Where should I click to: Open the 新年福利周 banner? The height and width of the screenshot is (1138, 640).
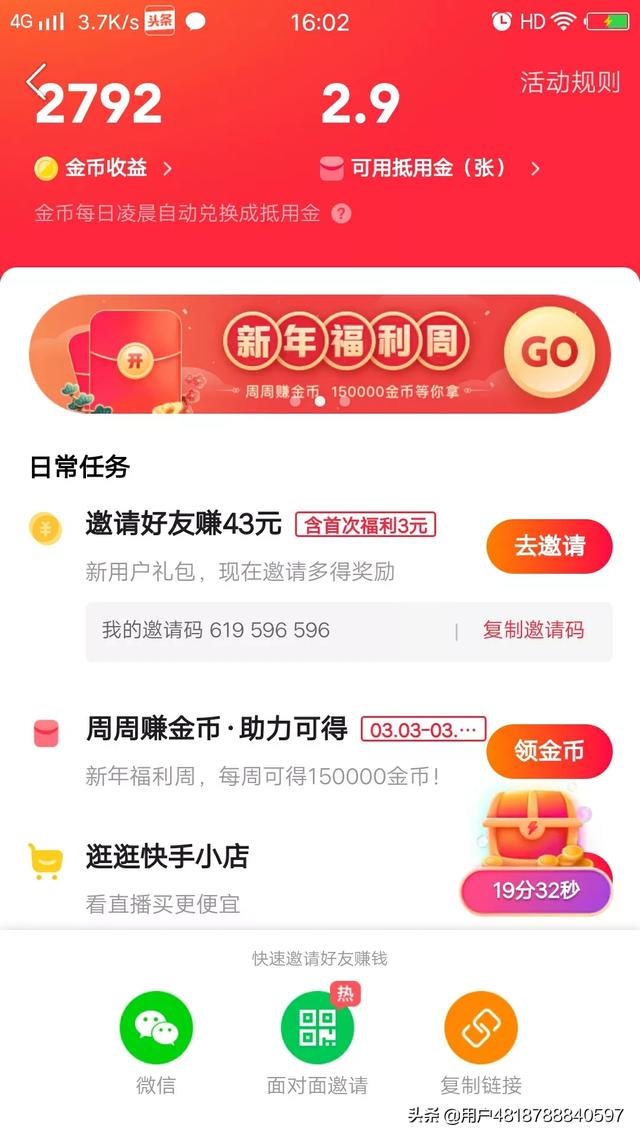click(x=320, y=355)
